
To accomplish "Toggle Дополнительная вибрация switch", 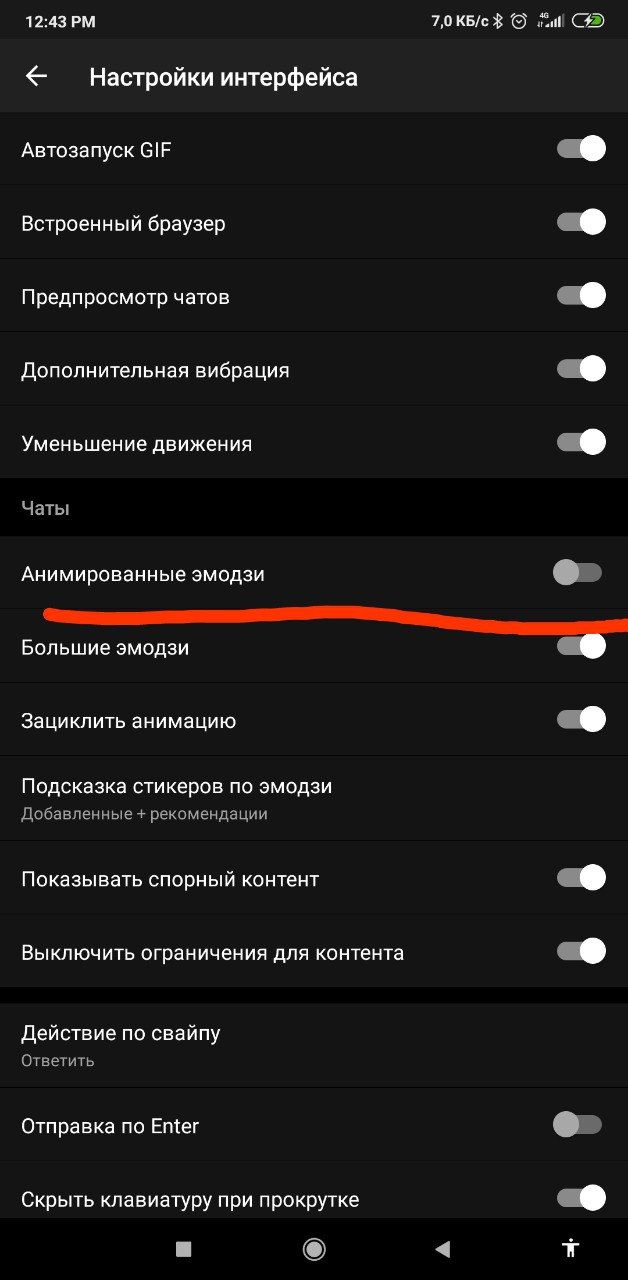I will pos(581,369).
